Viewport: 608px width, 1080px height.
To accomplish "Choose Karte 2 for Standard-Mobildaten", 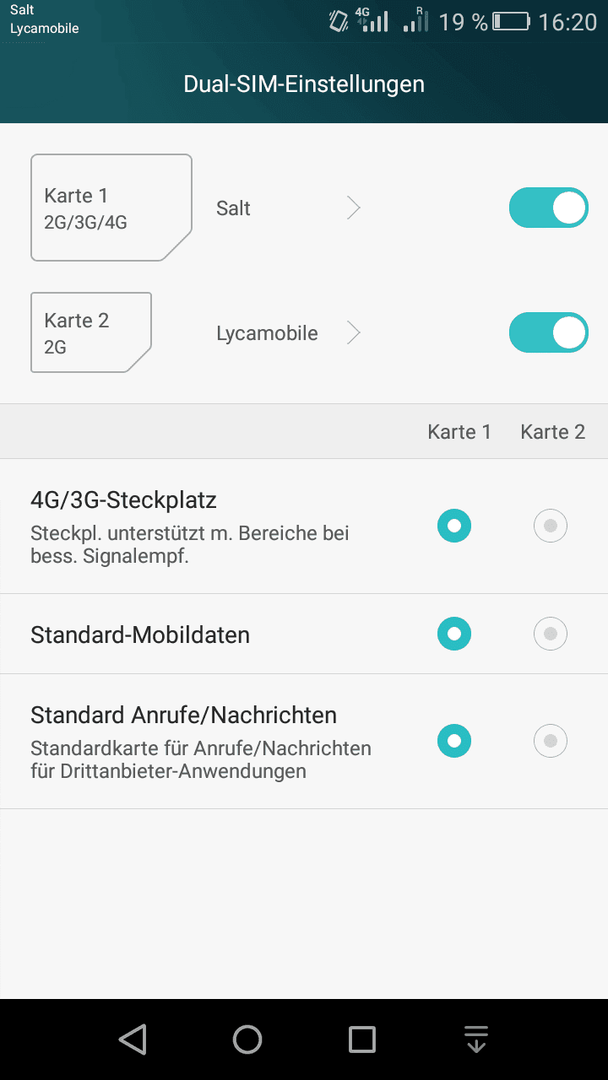I will [x=550, y=634].
